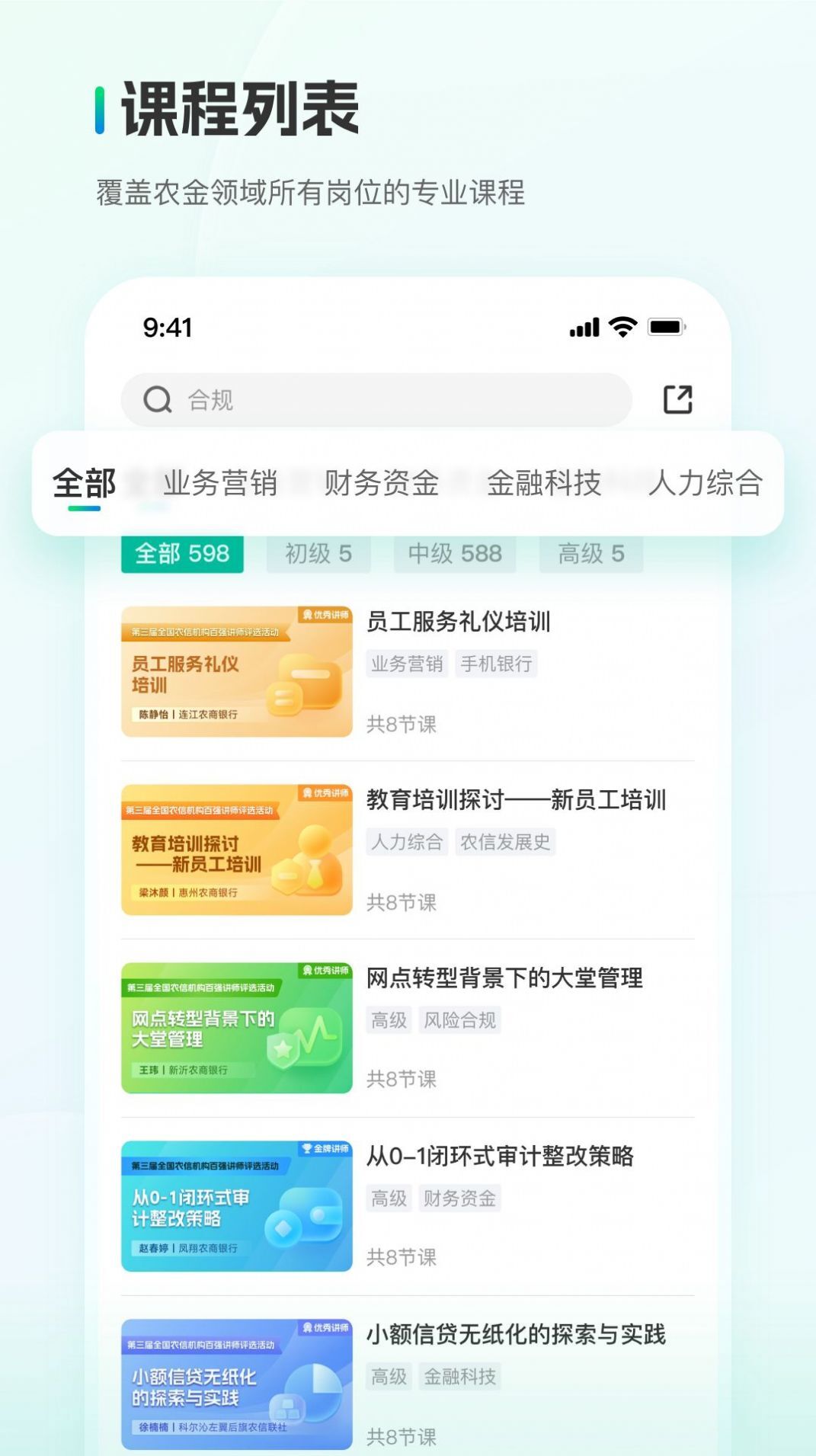Click the 优秀讲师 badge on 员工服务礼仪培训 thumbnail
The width and height of the screenshot is (816, 1456).
click(x=322, y=613)
